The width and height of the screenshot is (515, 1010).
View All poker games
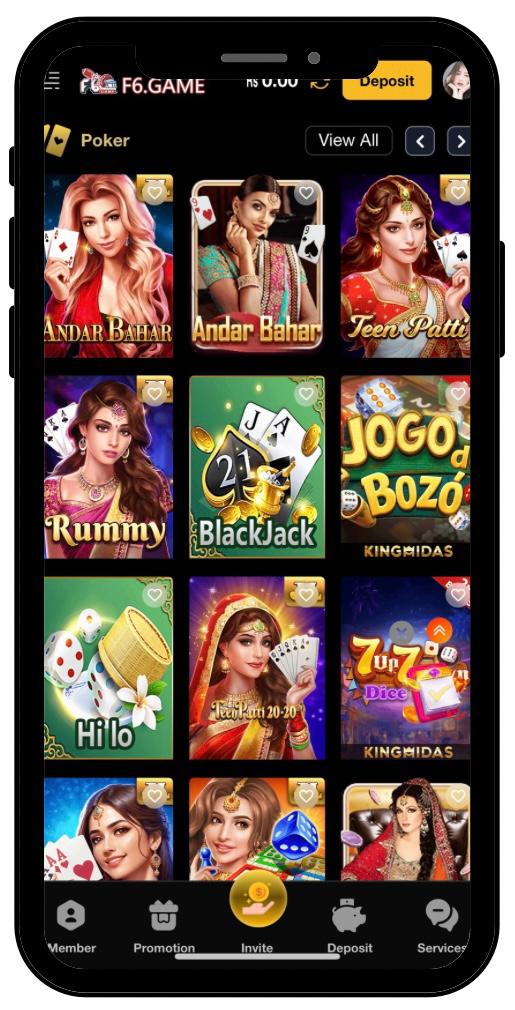[348, 140]
